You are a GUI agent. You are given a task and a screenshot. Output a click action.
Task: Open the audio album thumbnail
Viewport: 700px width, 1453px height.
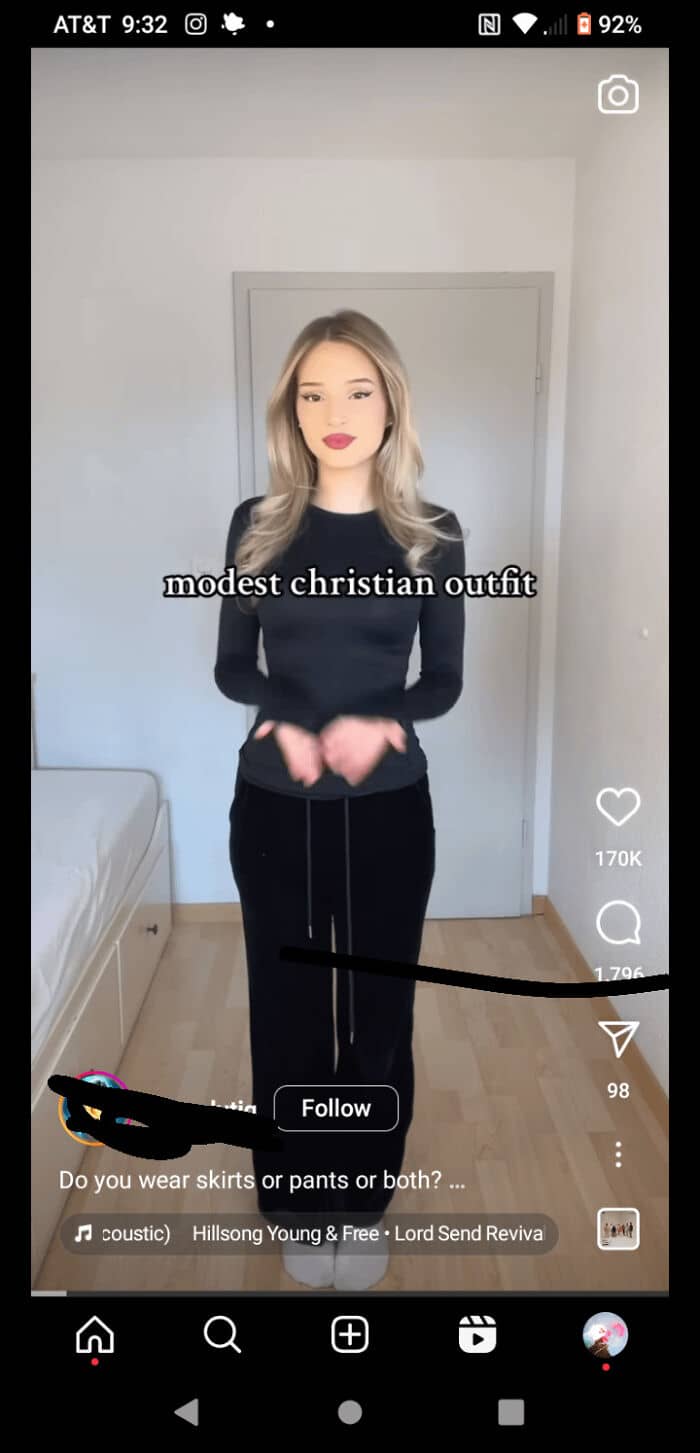[618, 1229]
